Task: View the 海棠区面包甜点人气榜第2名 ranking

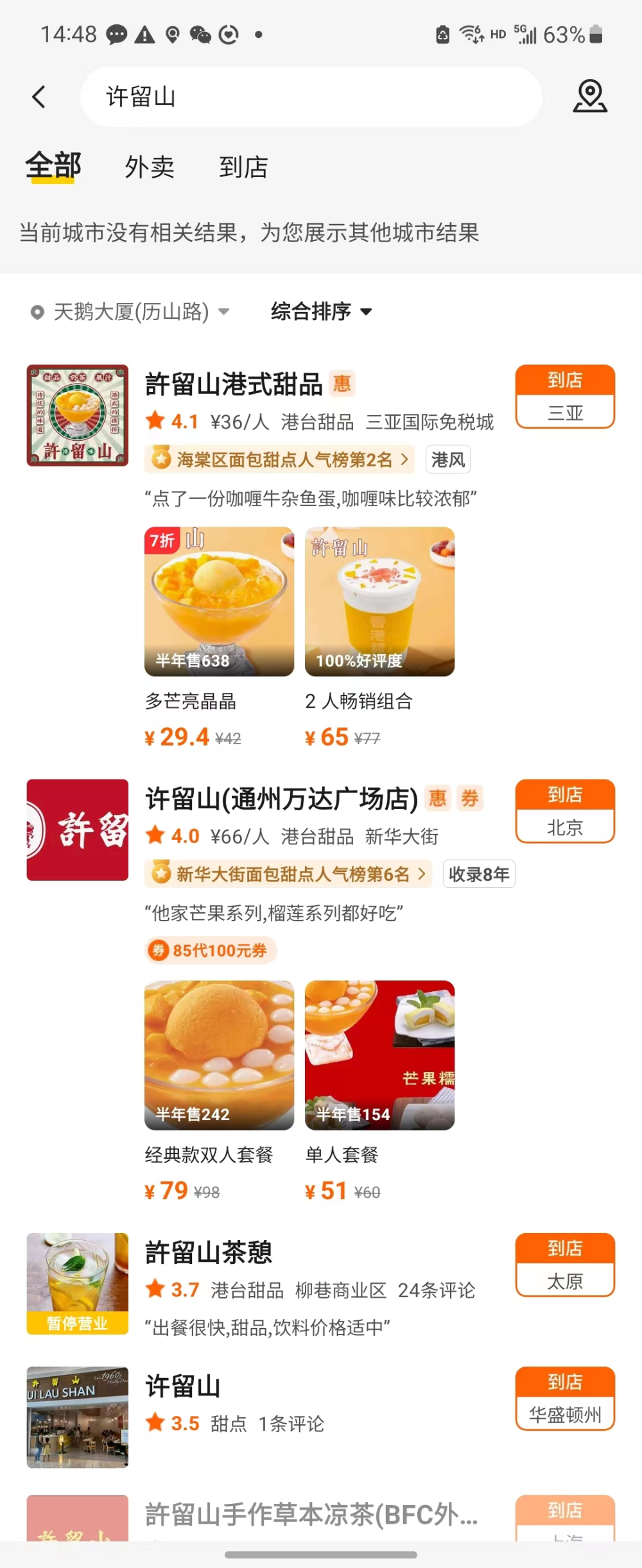Action: 280,459
